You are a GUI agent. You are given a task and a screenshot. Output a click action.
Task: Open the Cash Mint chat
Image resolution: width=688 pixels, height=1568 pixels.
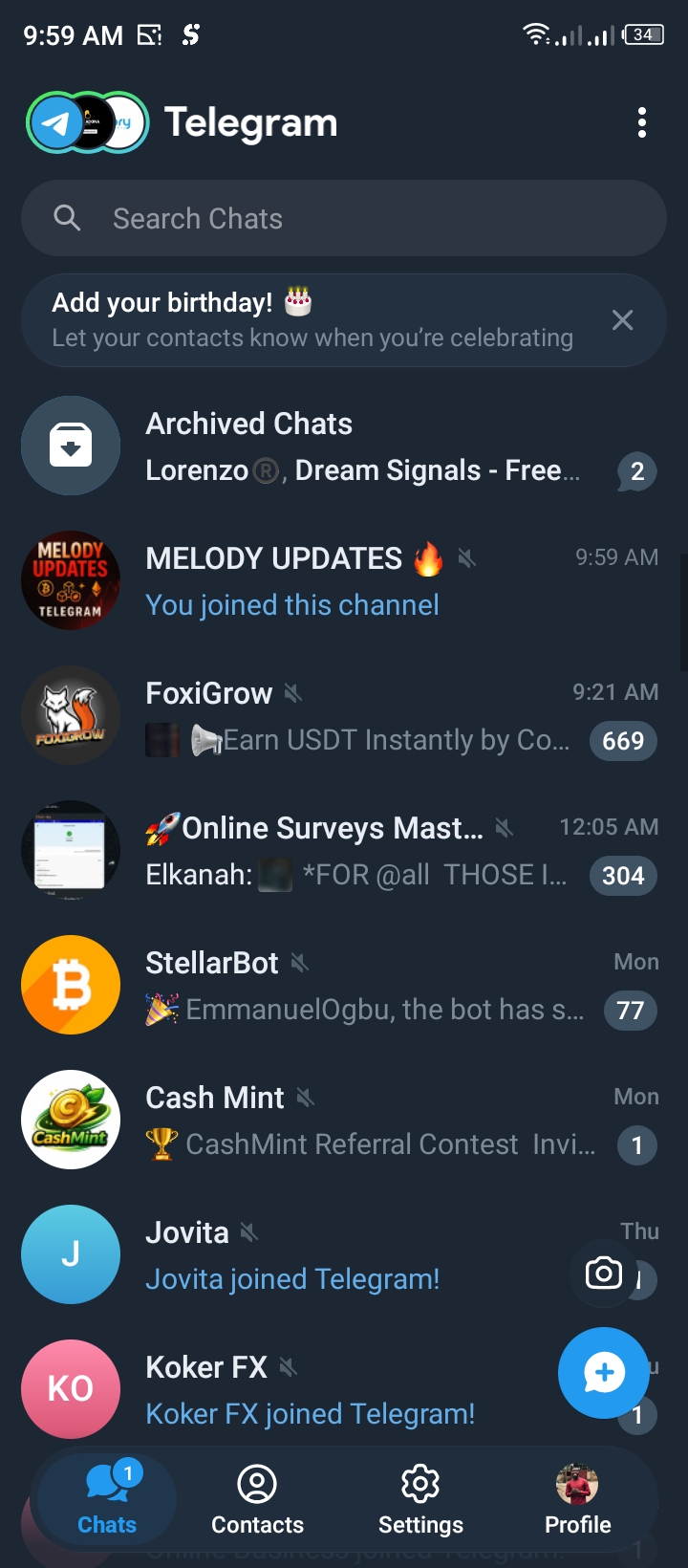[x=344, y=1121]
